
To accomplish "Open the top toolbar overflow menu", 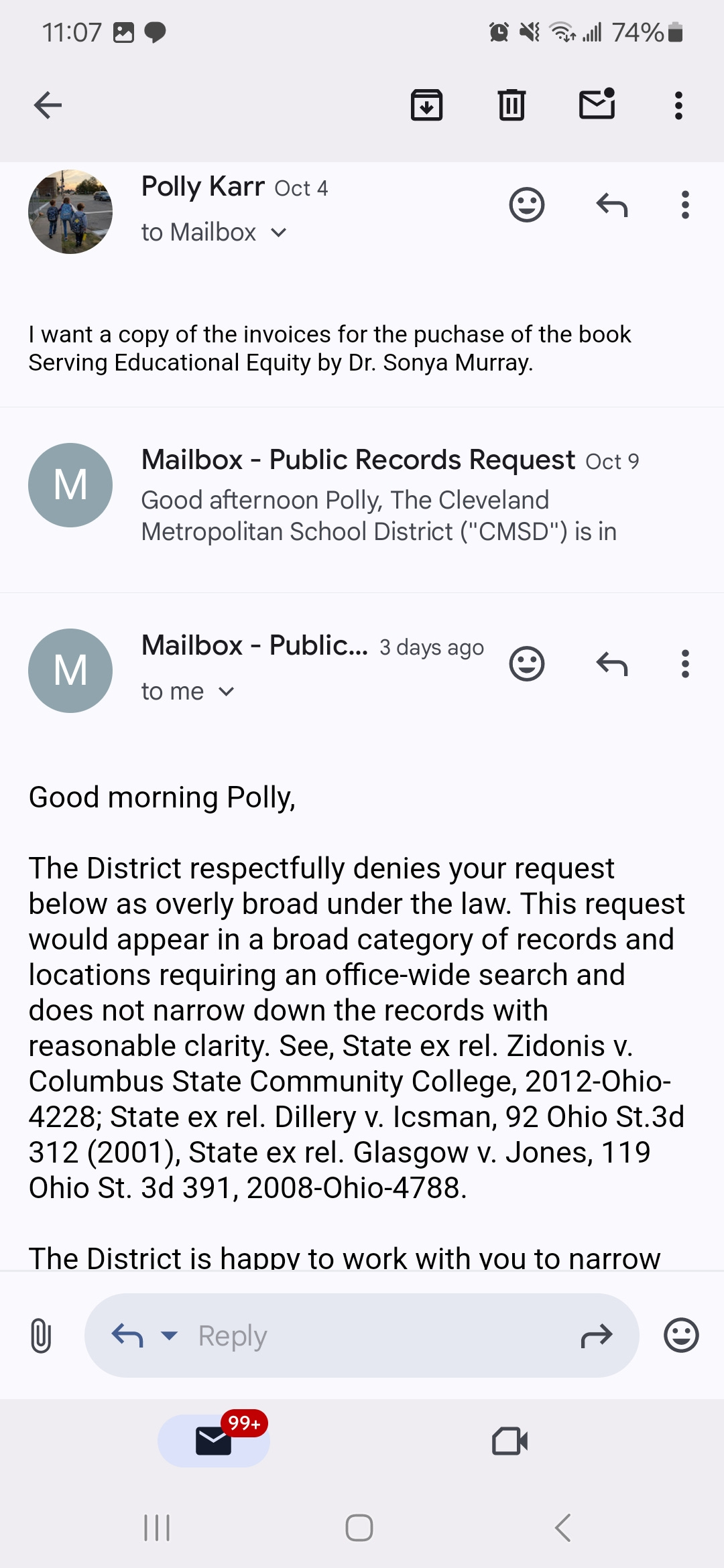I will 678,105.
